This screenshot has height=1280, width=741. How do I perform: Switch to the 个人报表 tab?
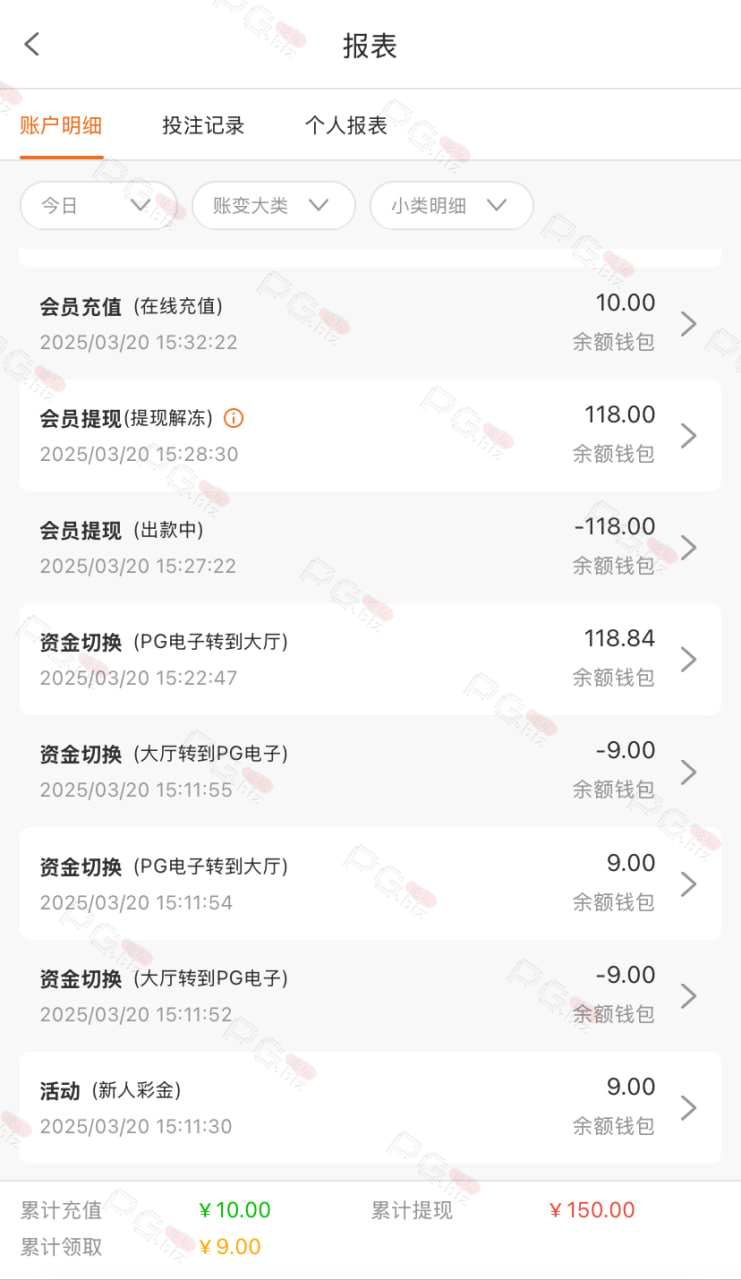pos(346,126)
